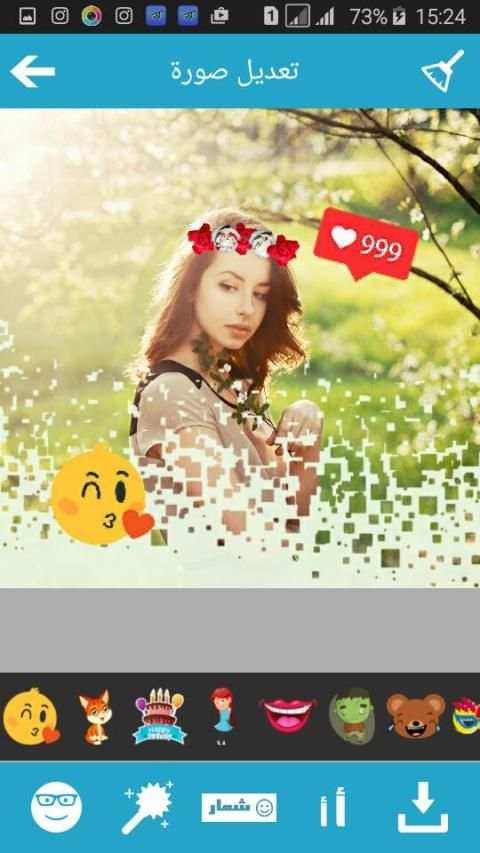Open the magic wand effects tool
This screenshot has width=480, height=853.
[x=147, y=807]
